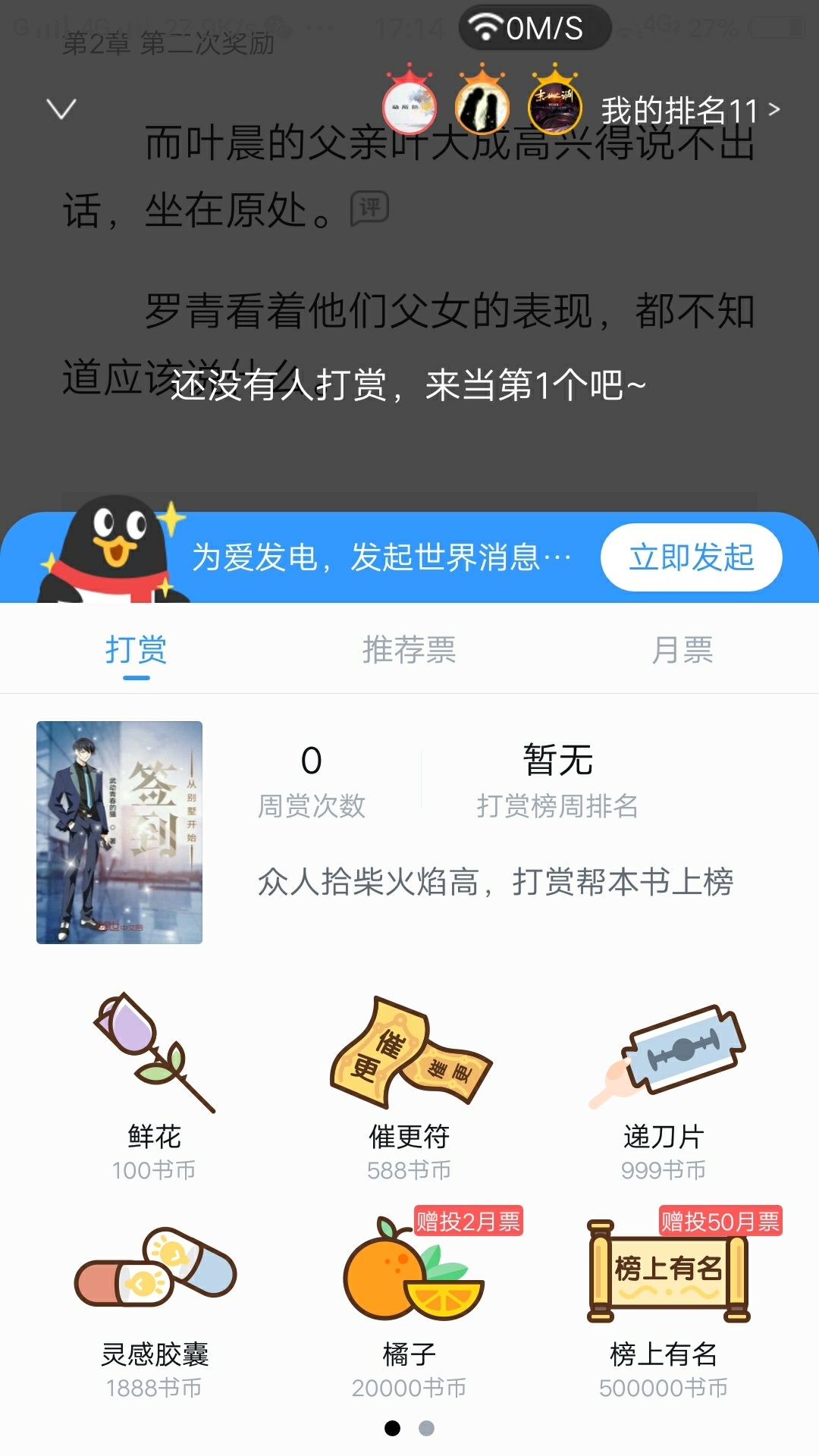Viewport: 819px width, 1456px height.
Task: Go to the second gift page dot
Action: click(427, 1429)
